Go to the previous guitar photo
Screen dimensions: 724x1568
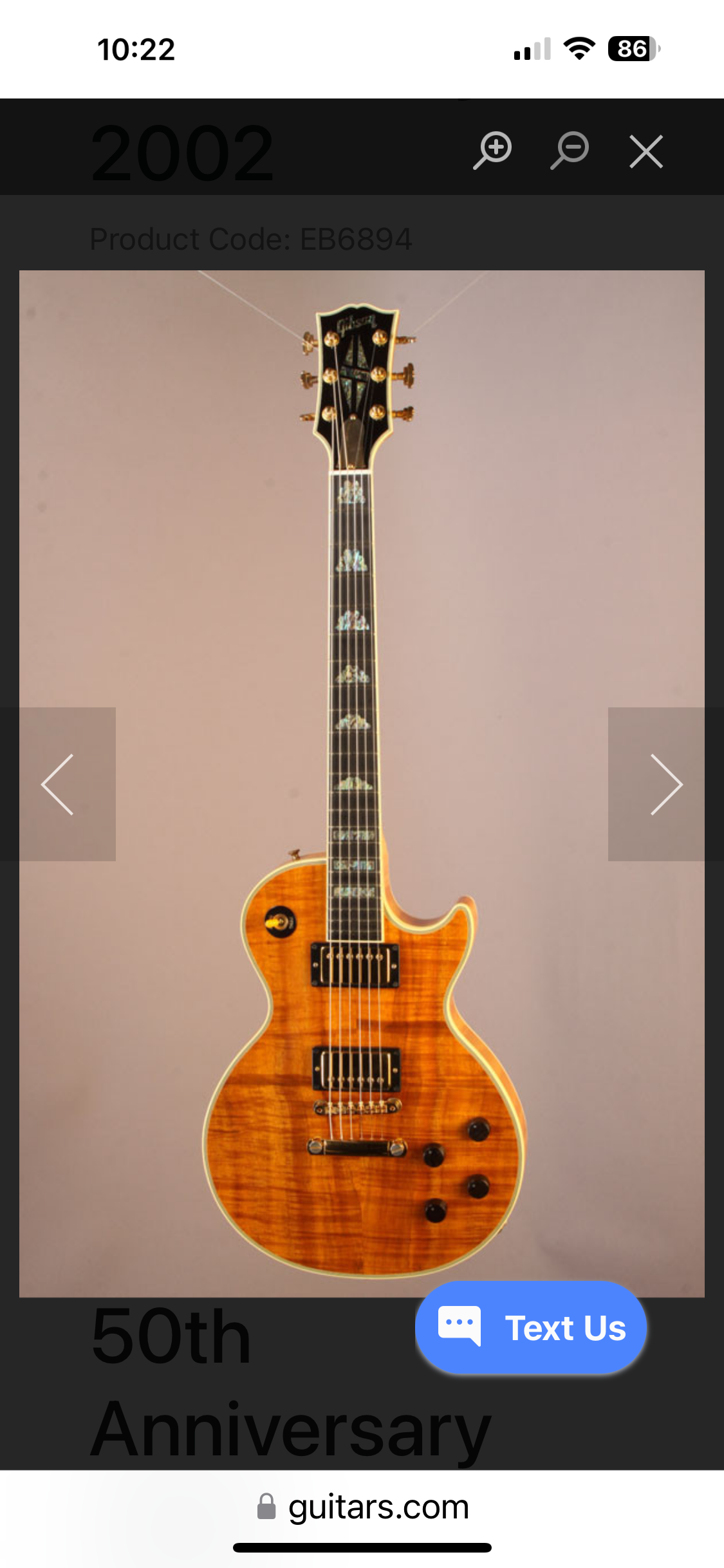coord(58,784)
